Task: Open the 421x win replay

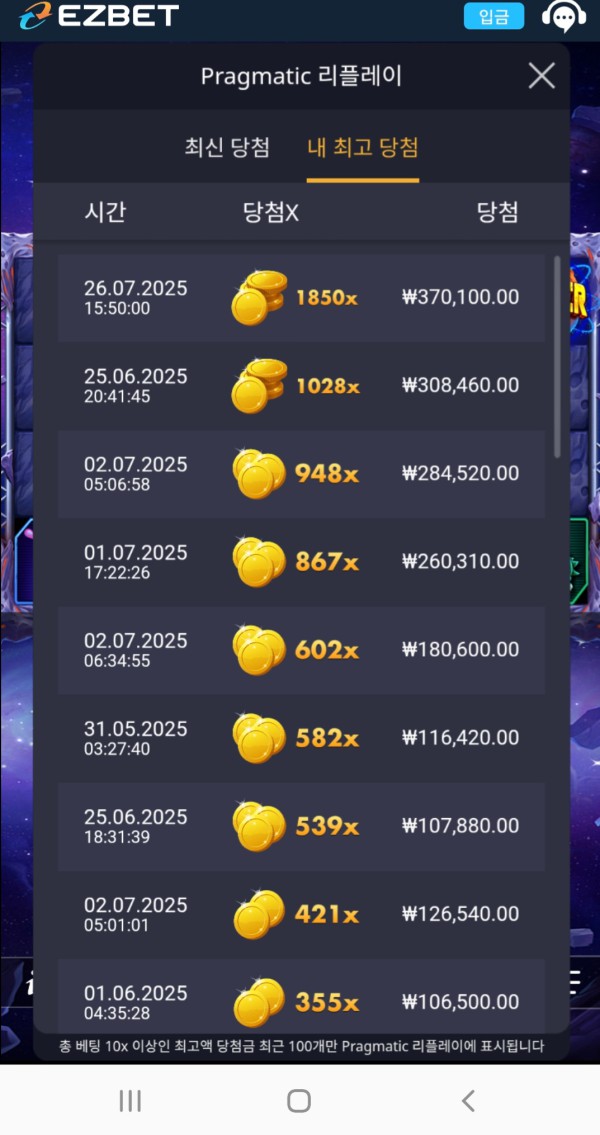Action: click(301, 915)
